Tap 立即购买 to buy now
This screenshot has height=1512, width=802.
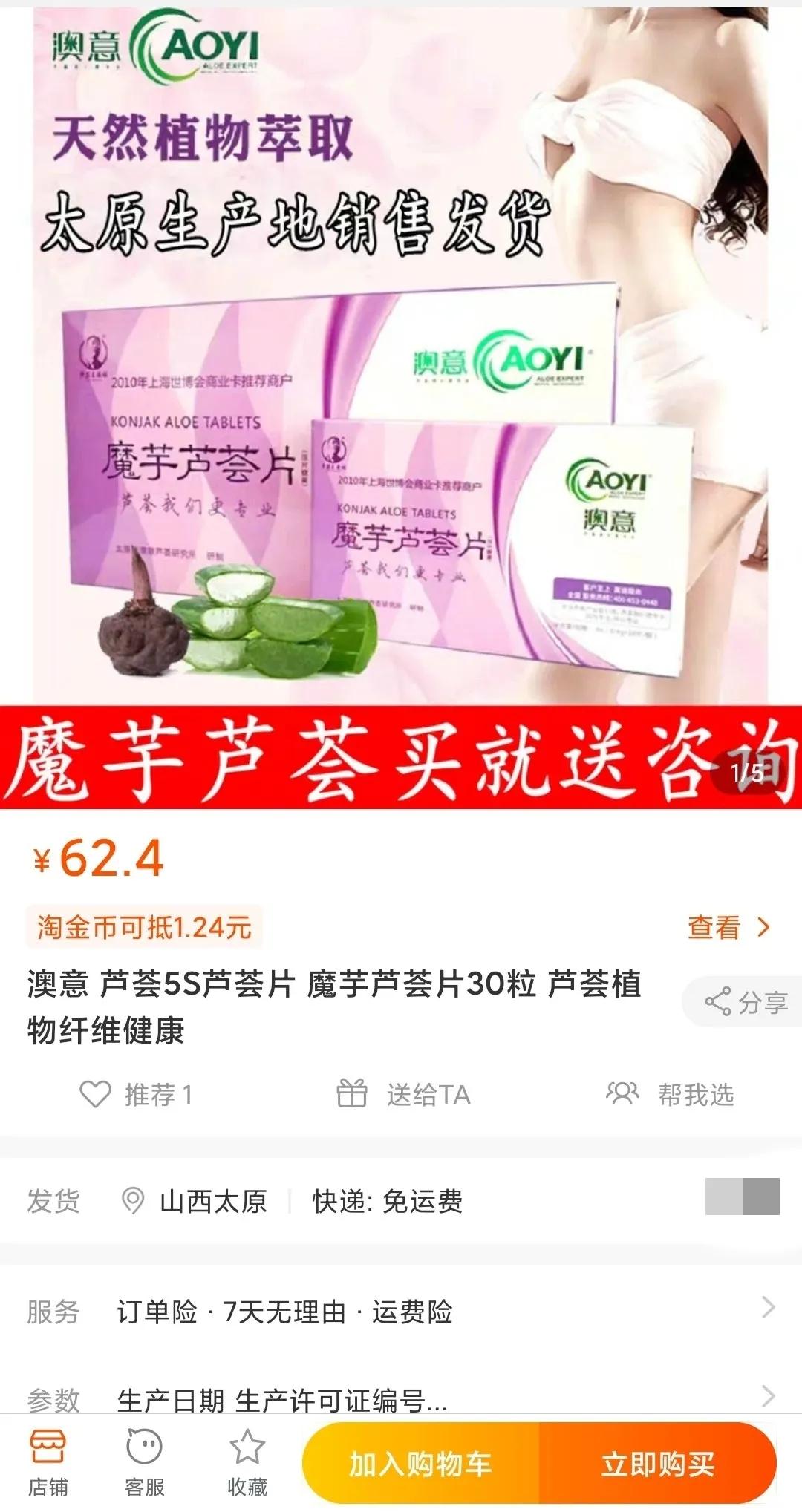tap(658, 1464)
